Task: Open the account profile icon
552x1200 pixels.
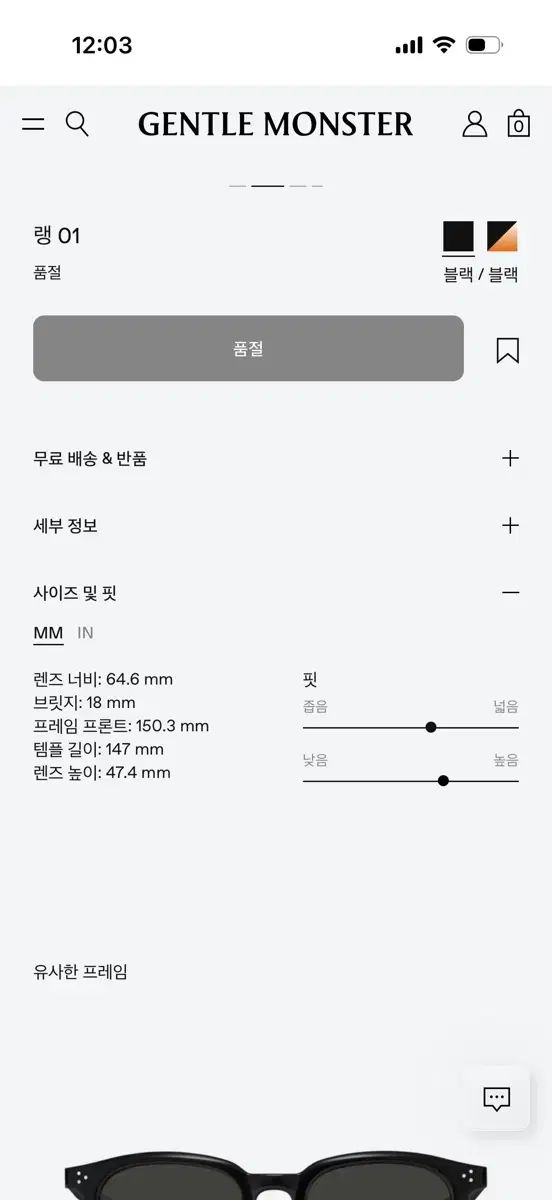Action: point(474,124)
